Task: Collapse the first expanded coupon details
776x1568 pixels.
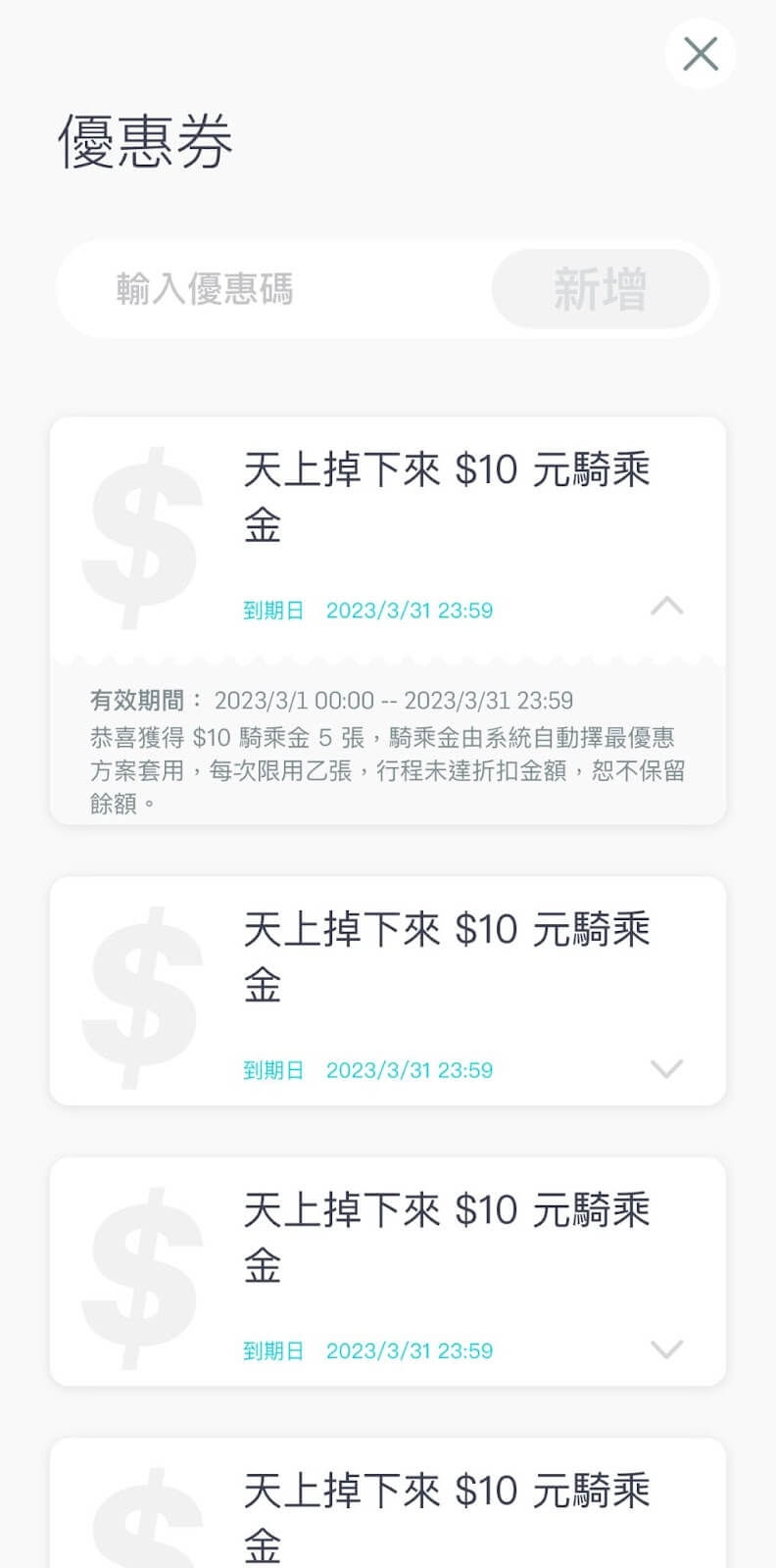Action: (x=666, y=607)
